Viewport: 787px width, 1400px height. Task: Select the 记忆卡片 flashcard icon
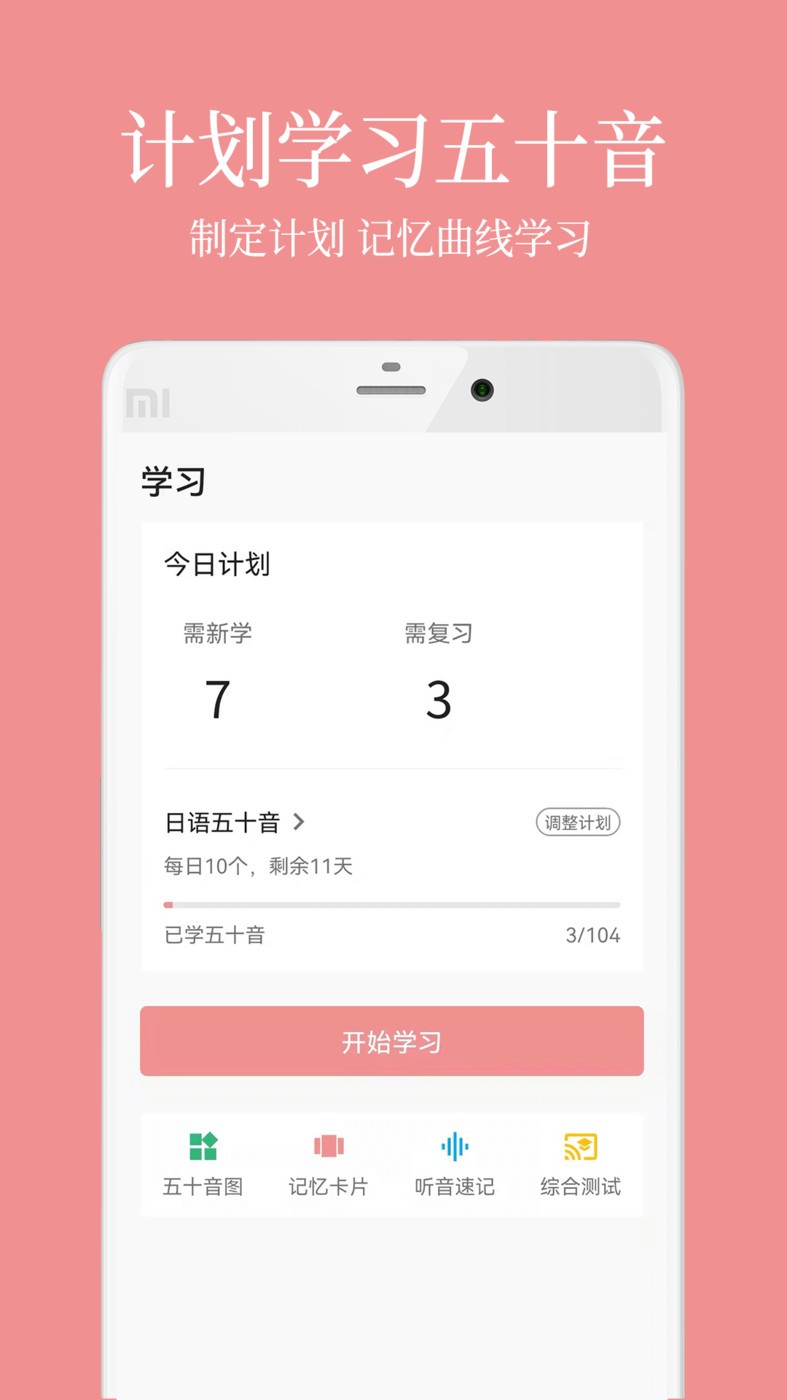click(329, 1164)
